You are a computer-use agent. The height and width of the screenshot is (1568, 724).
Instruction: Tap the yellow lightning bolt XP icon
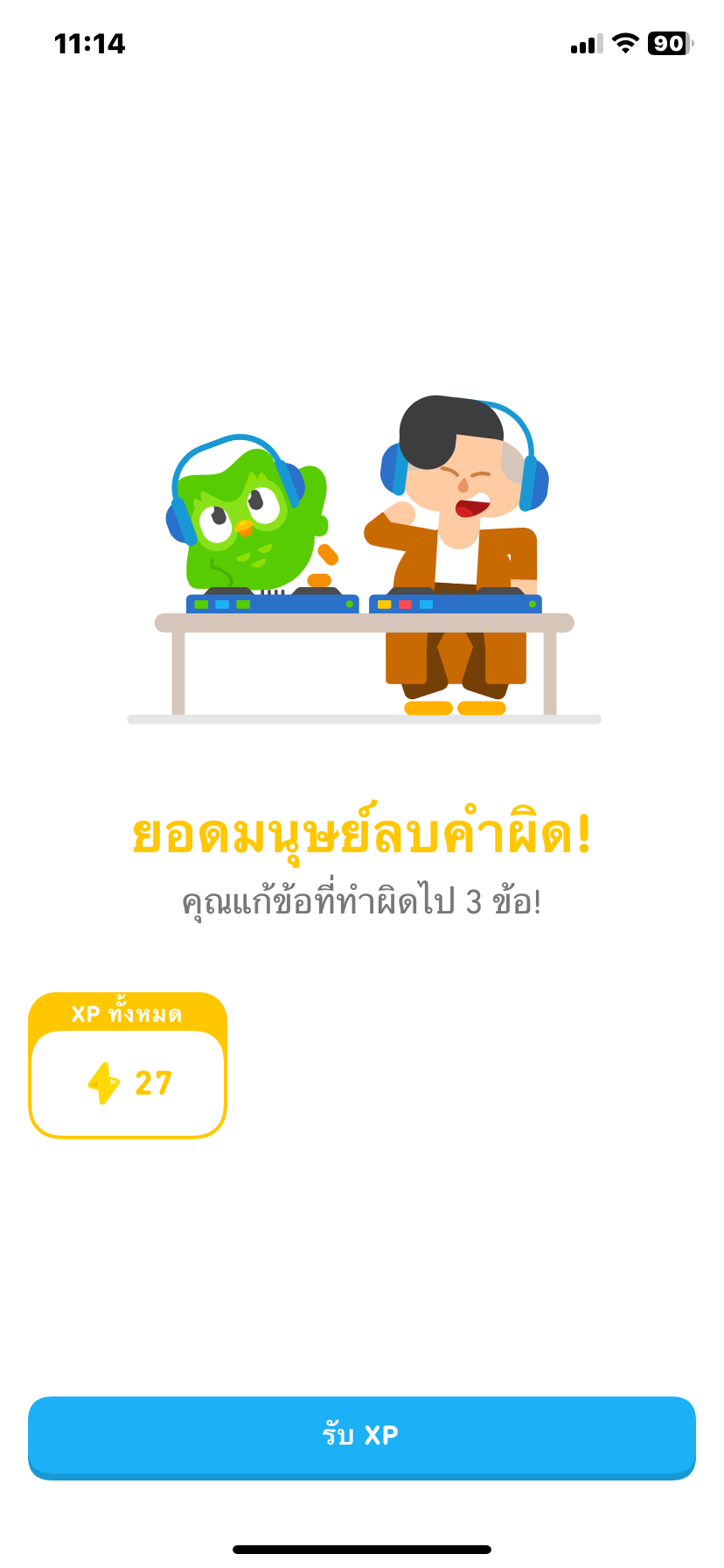point(104,1082)
